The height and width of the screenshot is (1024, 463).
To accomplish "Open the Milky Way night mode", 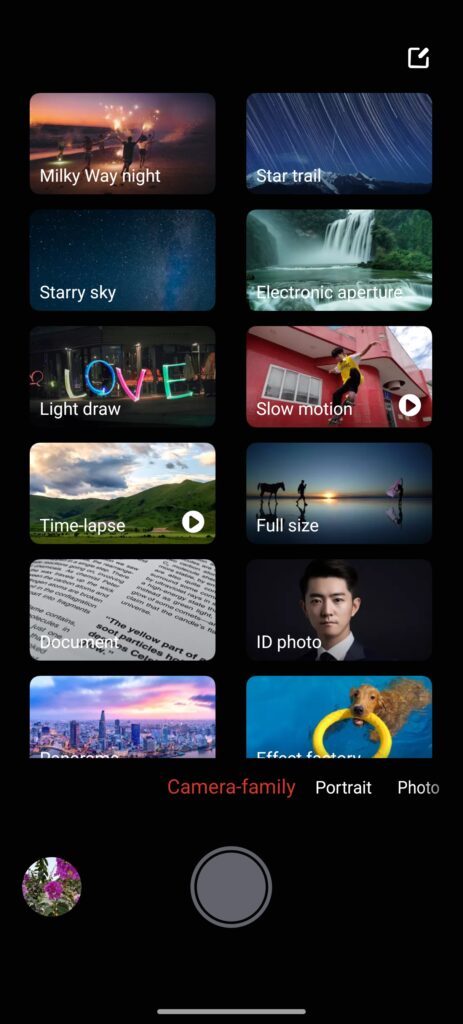I will pos(122,144).
